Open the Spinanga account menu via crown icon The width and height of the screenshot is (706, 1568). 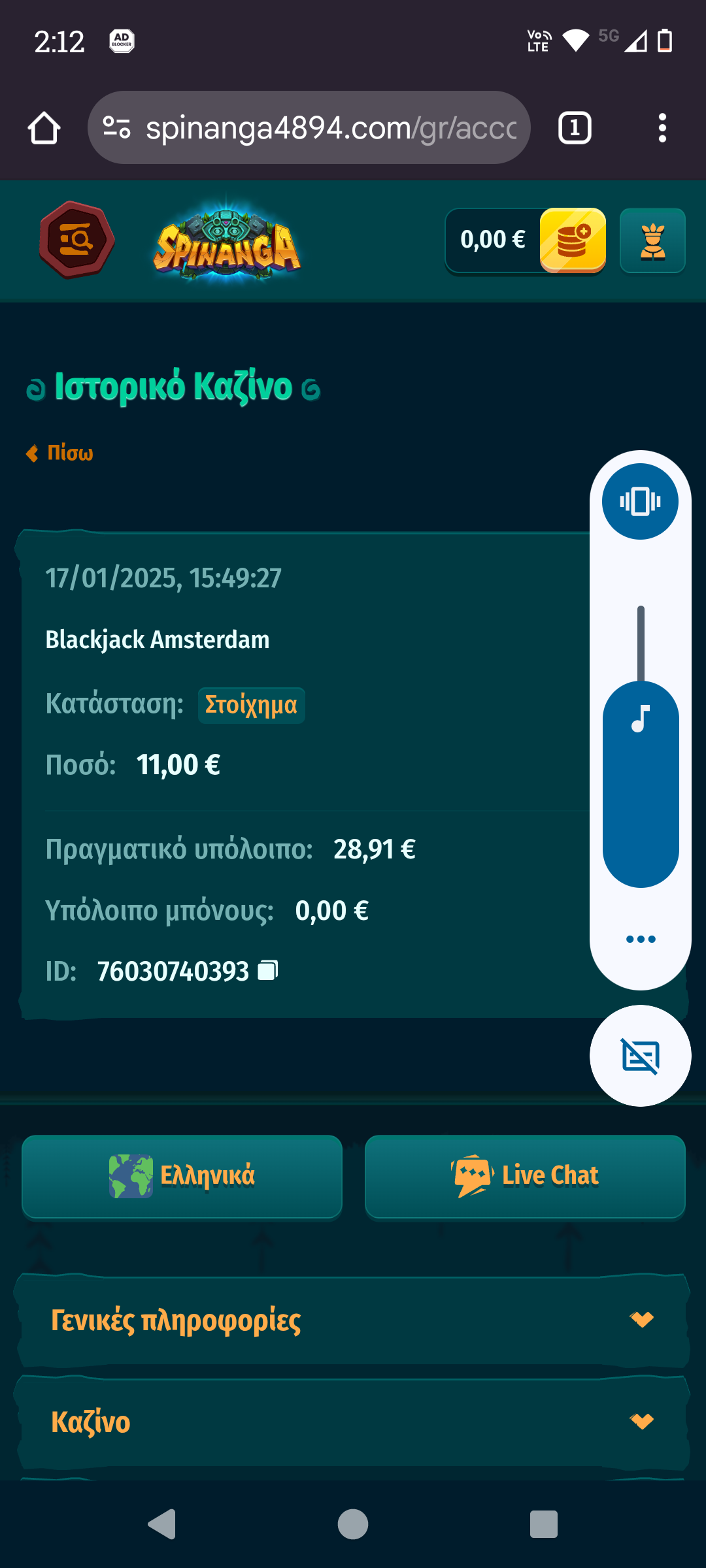652,240
